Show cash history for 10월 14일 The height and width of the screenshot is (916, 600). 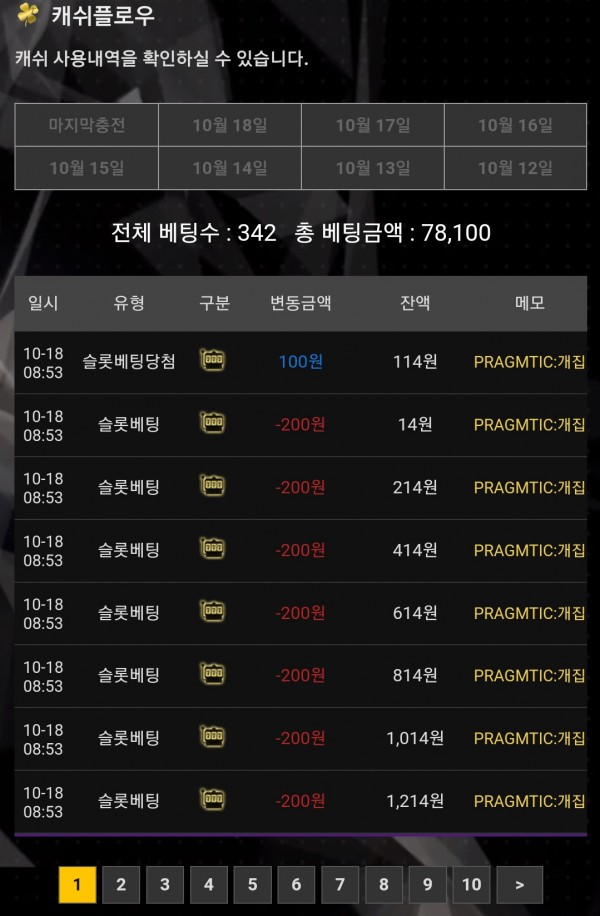[x=230, y=168]
